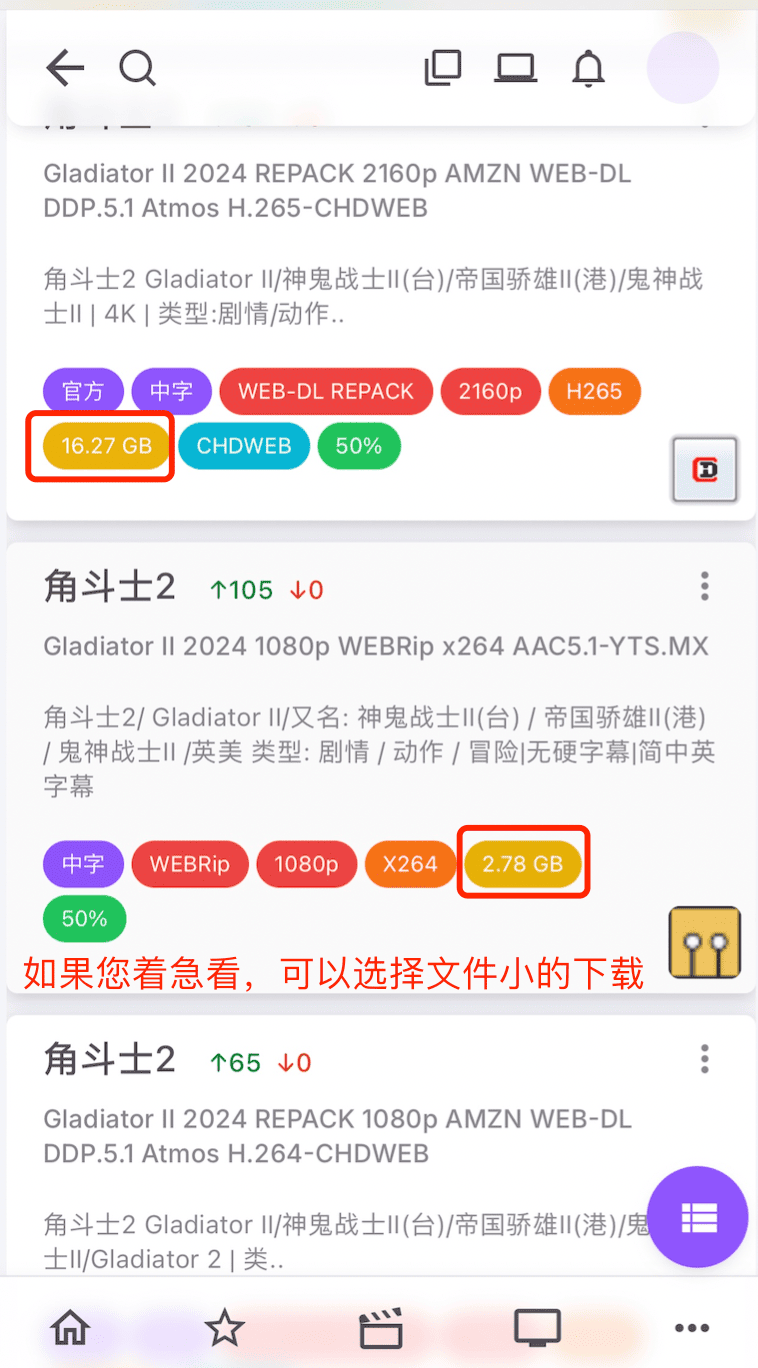
Task: Open search with the magnifier icon
Action: tap(137, 69)
